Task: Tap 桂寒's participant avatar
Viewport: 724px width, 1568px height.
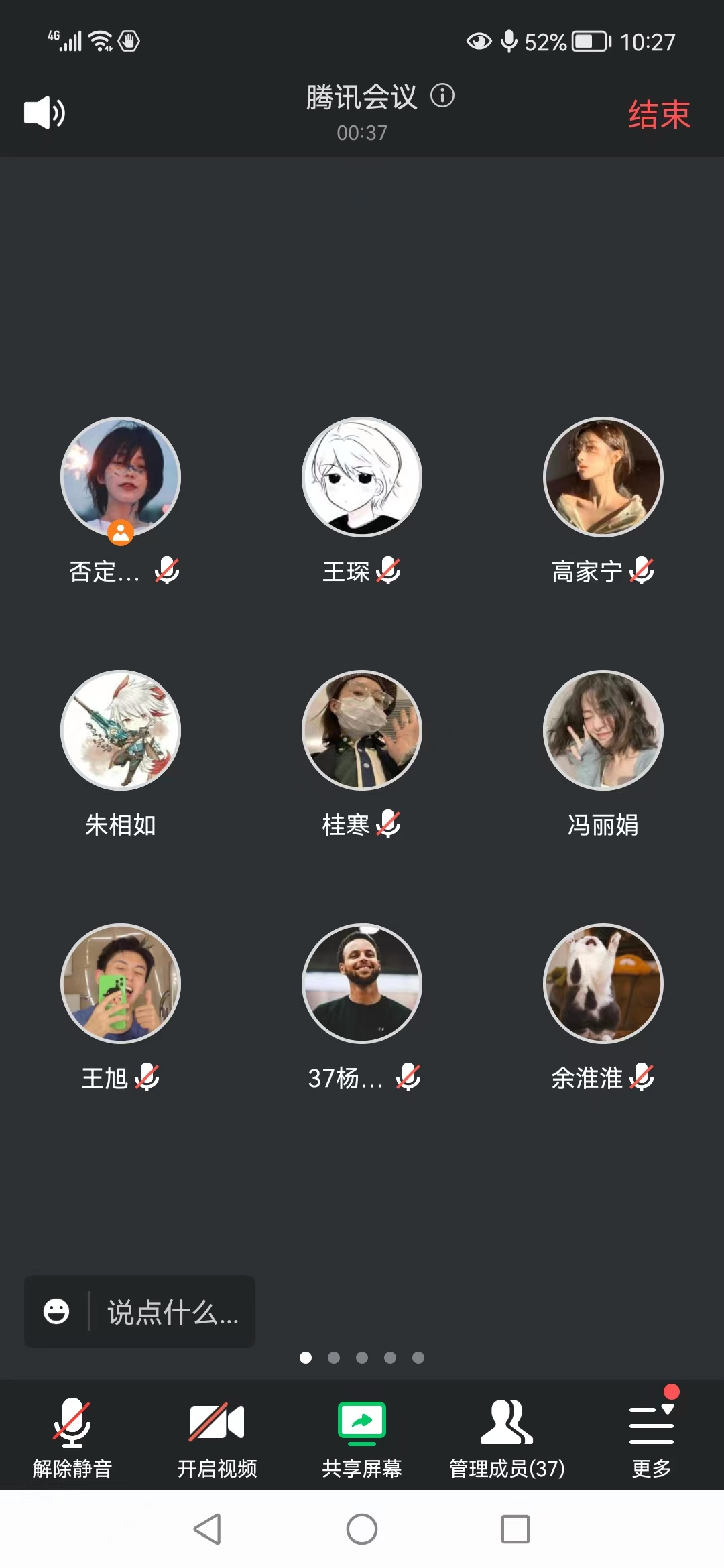Action: point(362,730)
